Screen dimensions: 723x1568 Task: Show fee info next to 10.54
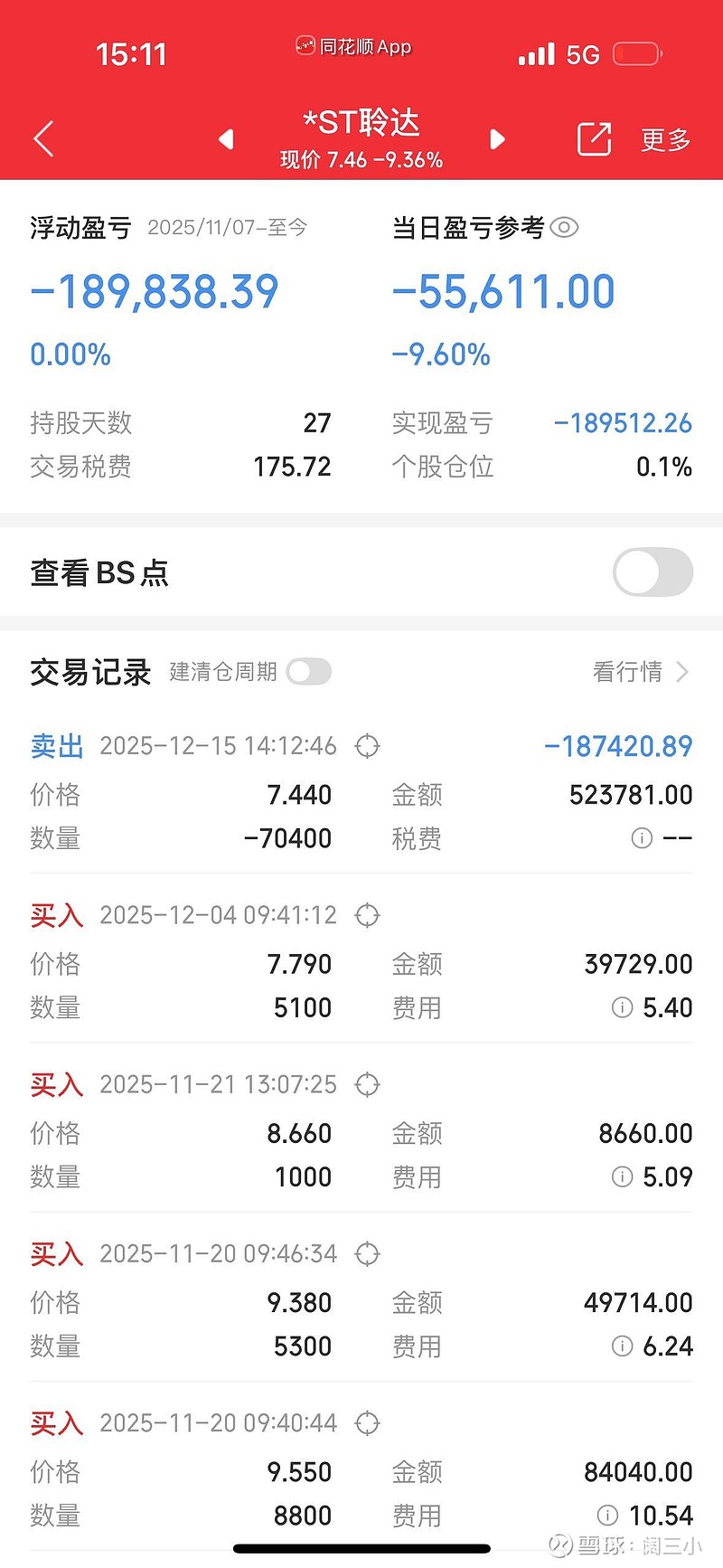[607, 1516]
